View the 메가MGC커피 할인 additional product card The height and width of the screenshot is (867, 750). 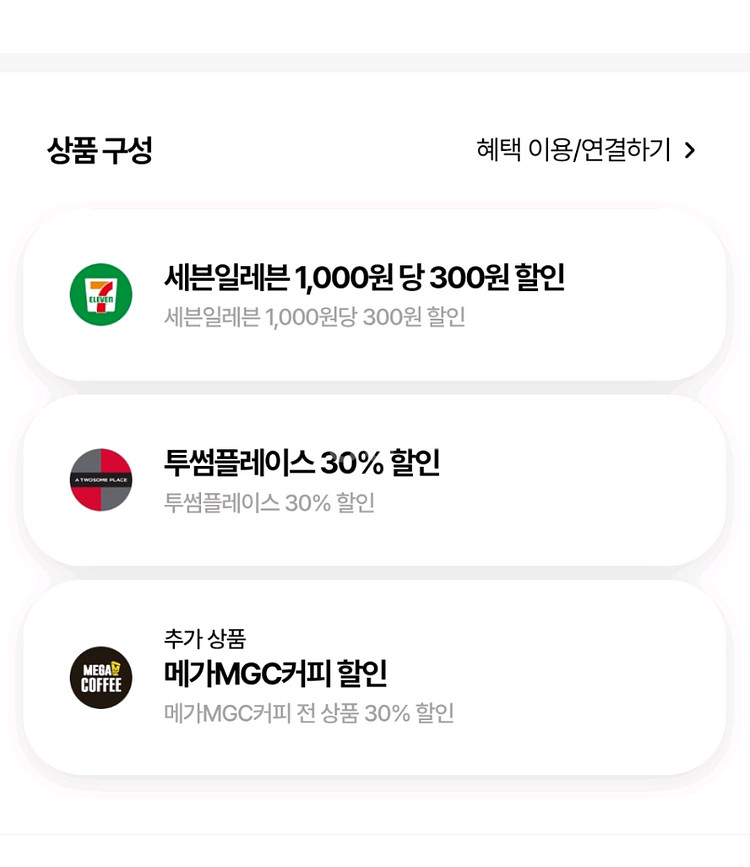374,677
